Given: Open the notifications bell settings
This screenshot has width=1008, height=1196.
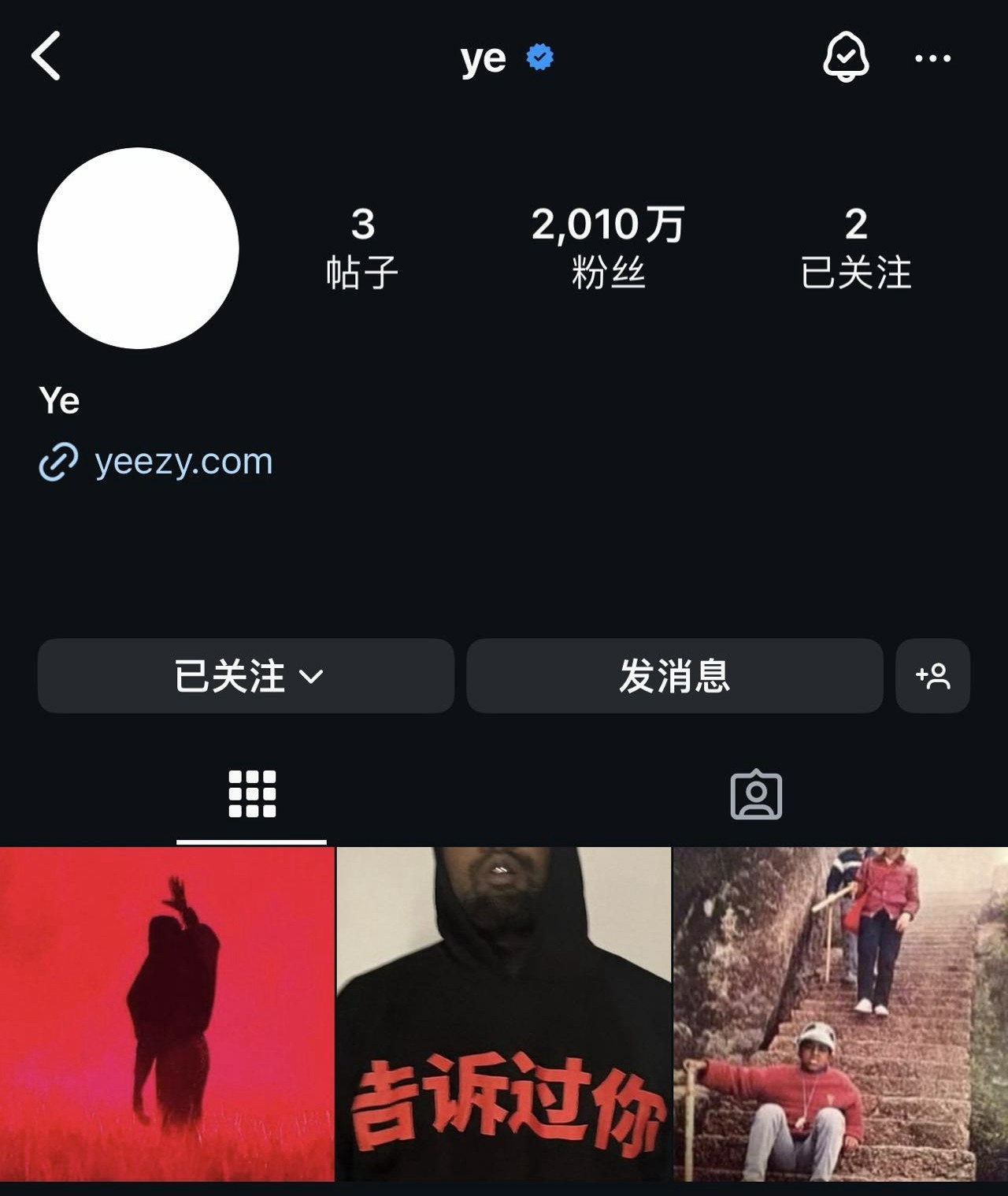Looking at the screenshot, I should (x=846, y=57).
